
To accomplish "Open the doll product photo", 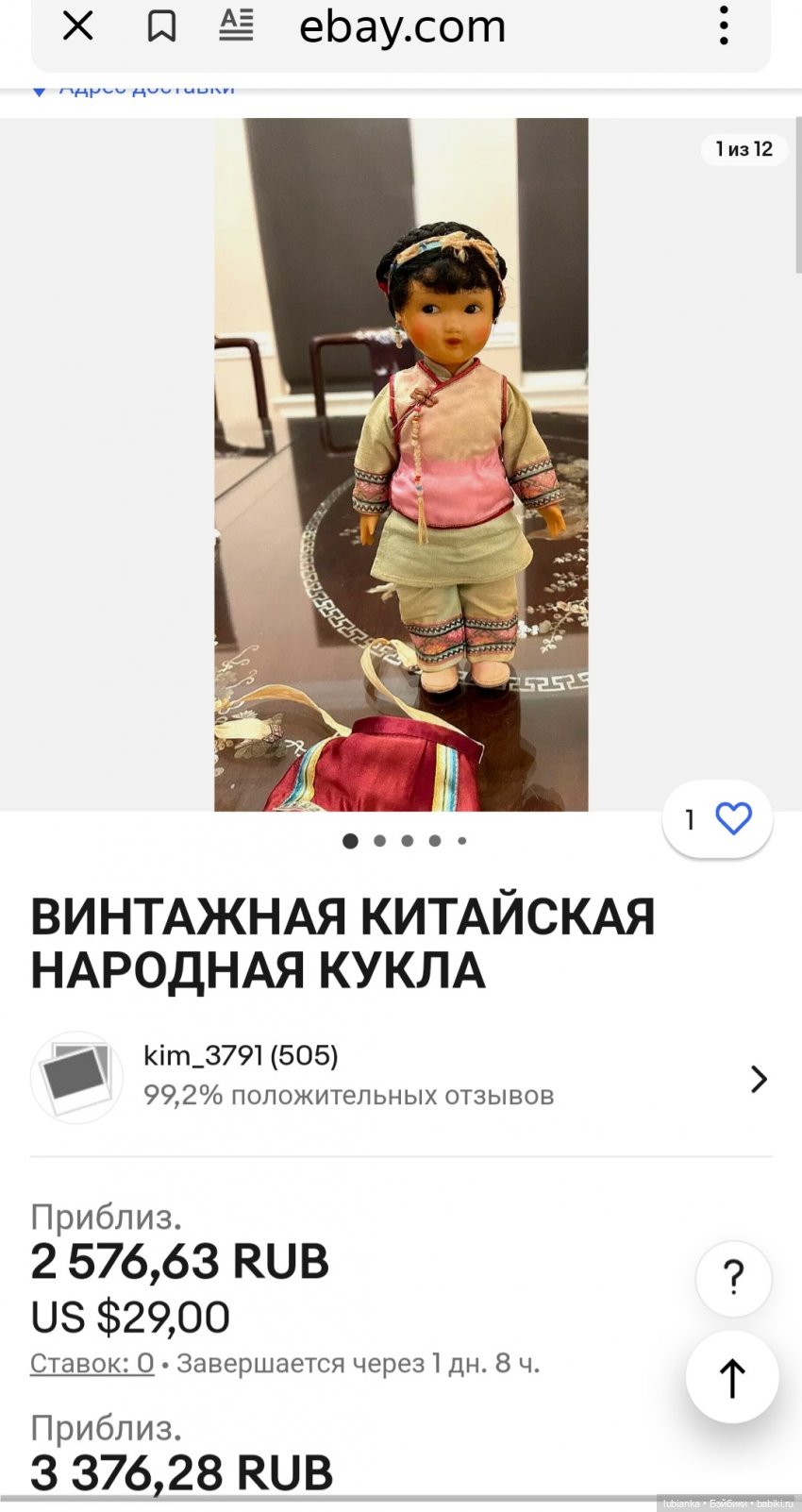I will pos(401,464).
